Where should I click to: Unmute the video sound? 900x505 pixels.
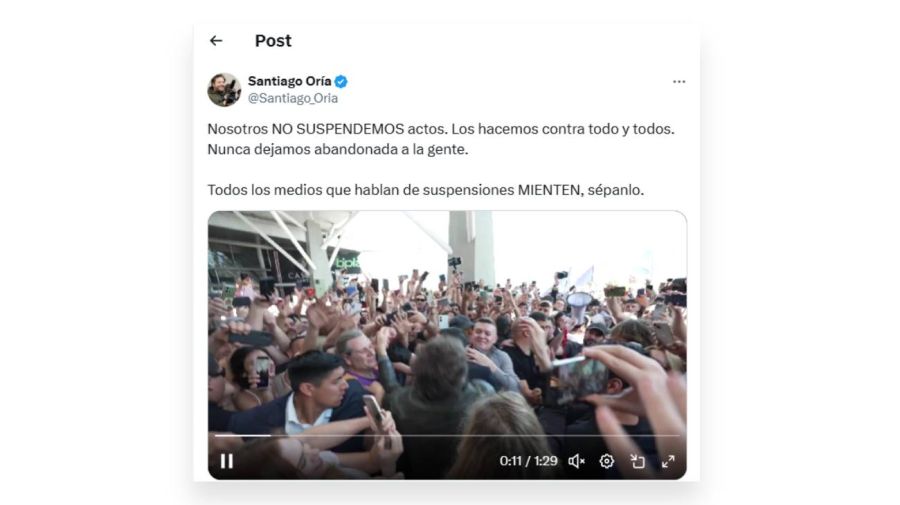point(576,461)
